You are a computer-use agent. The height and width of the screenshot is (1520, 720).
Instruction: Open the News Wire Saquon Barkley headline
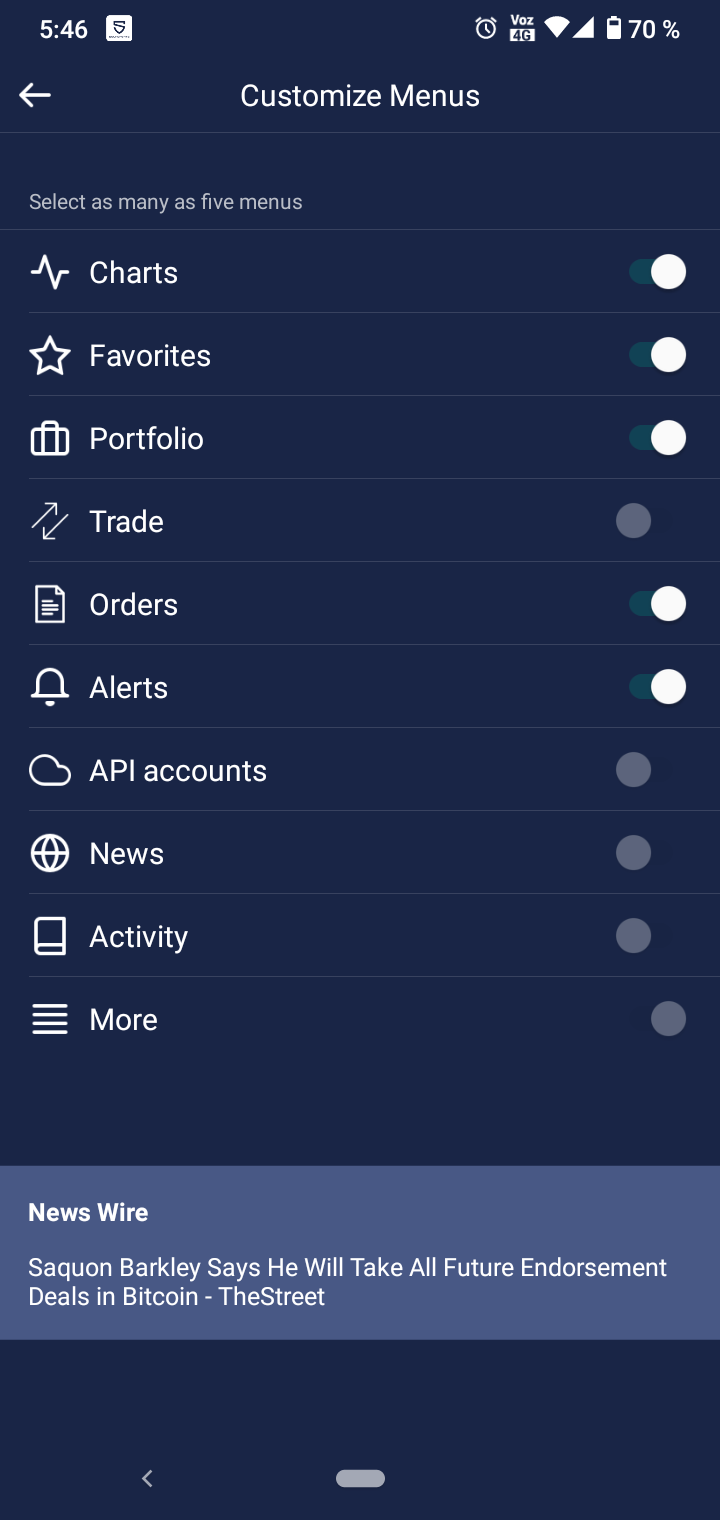(347, 1282)
